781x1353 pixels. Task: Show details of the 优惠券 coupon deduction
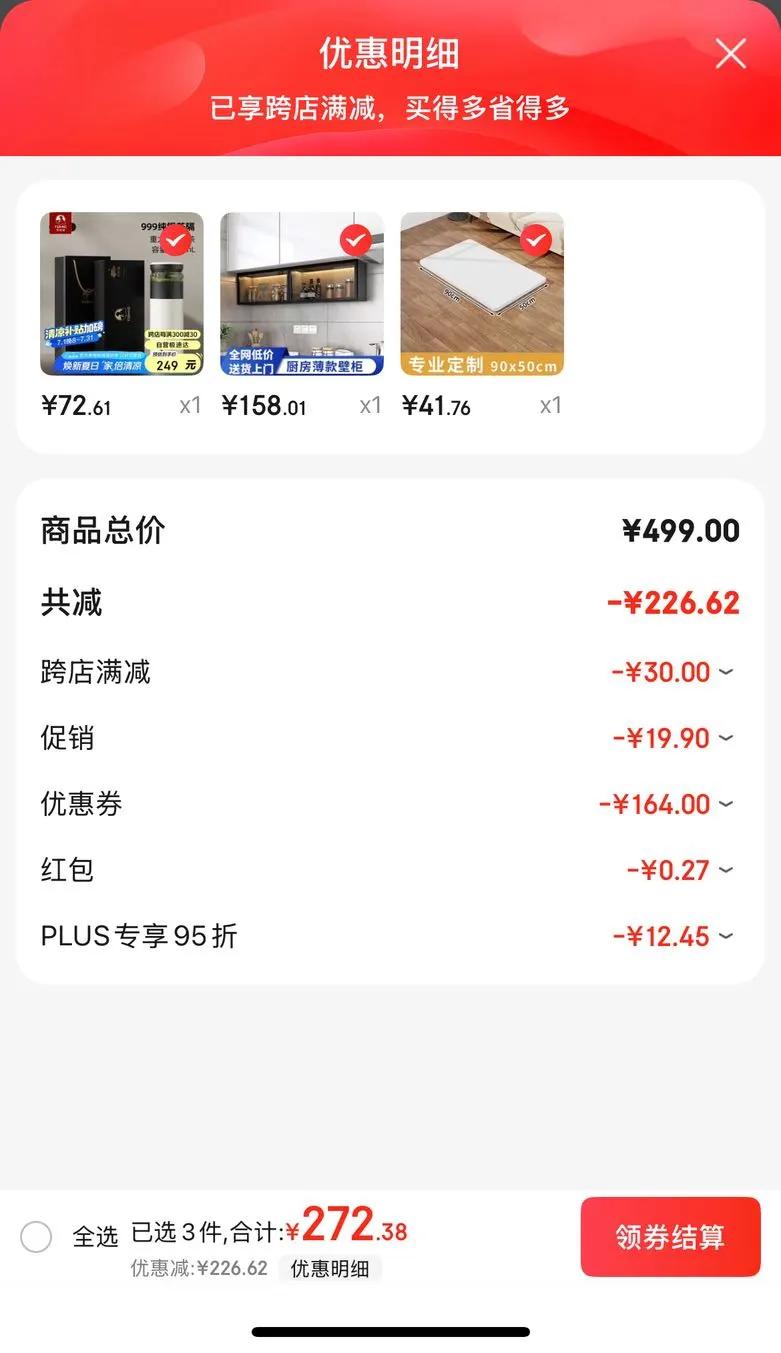pos(726,804)
